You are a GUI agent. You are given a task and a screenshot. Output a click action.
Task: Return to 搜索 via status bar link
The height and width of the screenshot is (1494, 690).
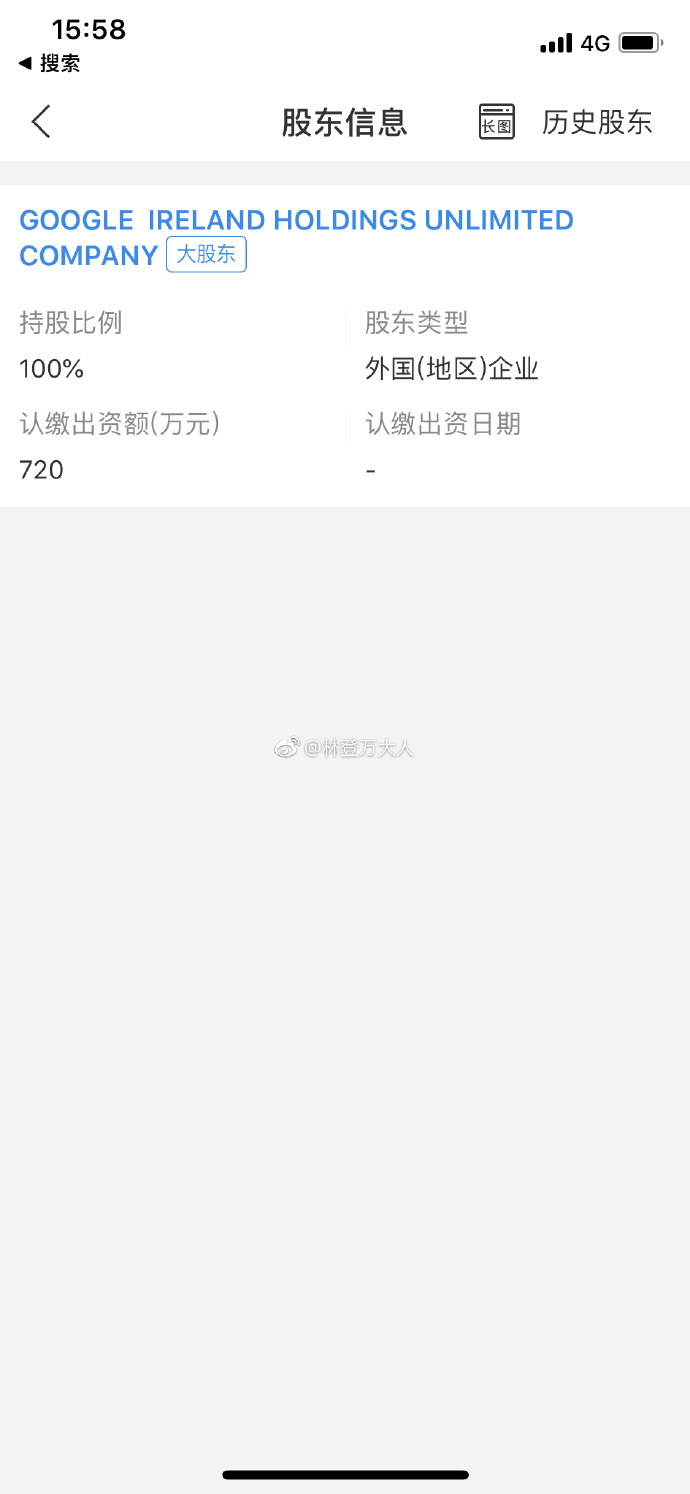(50, 63)
